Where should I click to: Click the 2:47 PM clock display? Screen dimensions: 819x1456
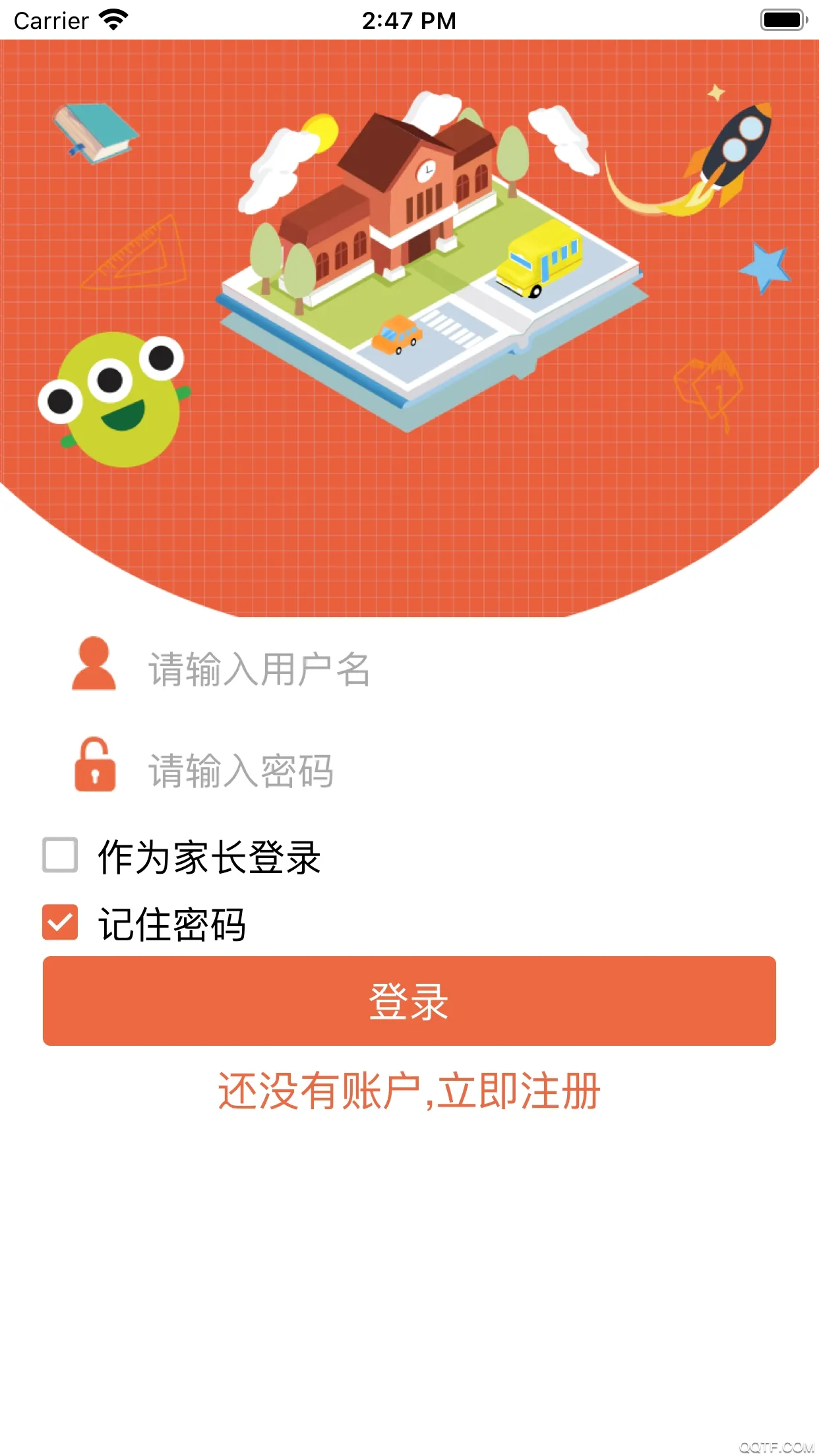pyautogui.click(x=409, y=20)
